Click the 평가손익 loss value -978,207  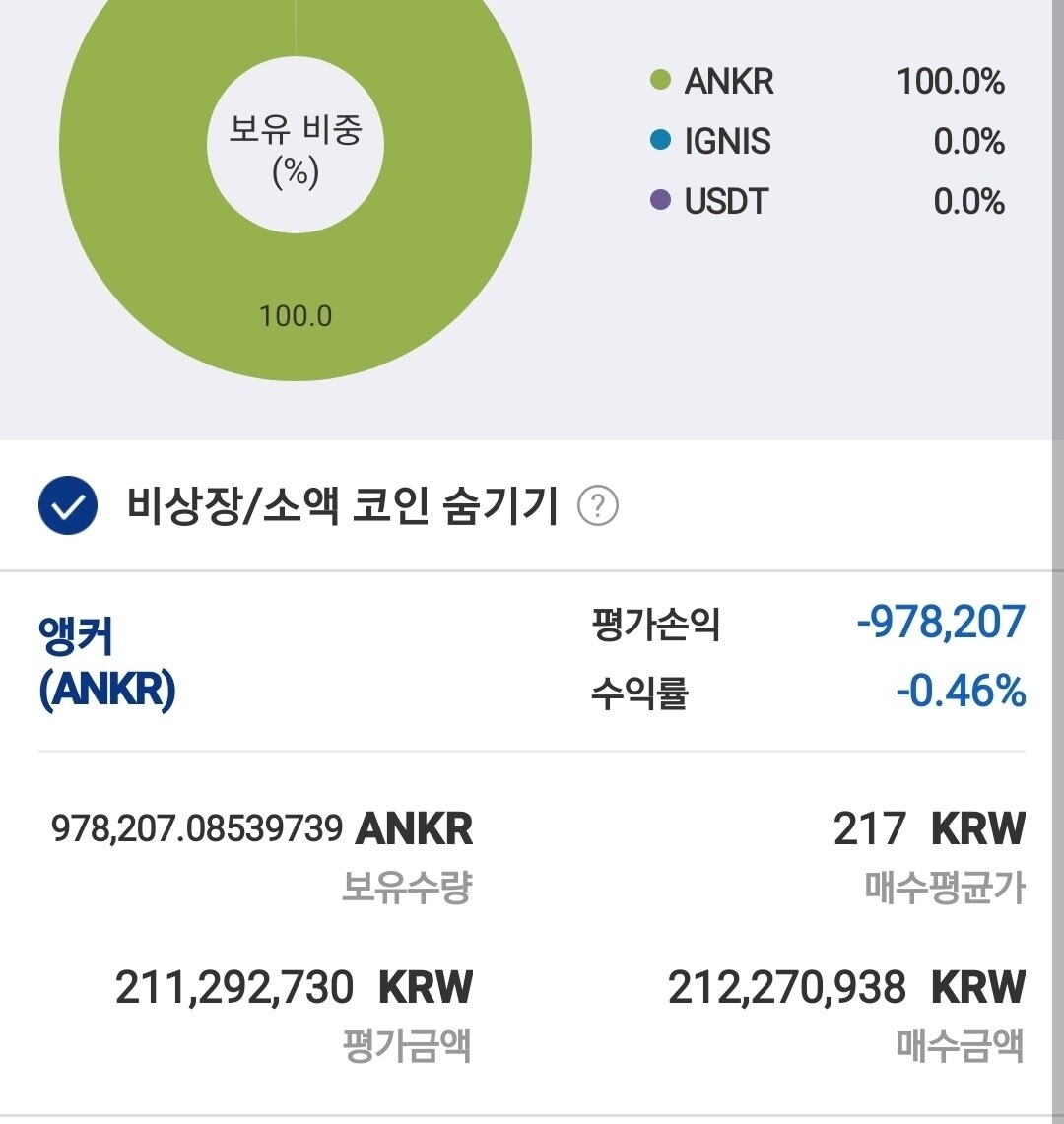point(939,623)
